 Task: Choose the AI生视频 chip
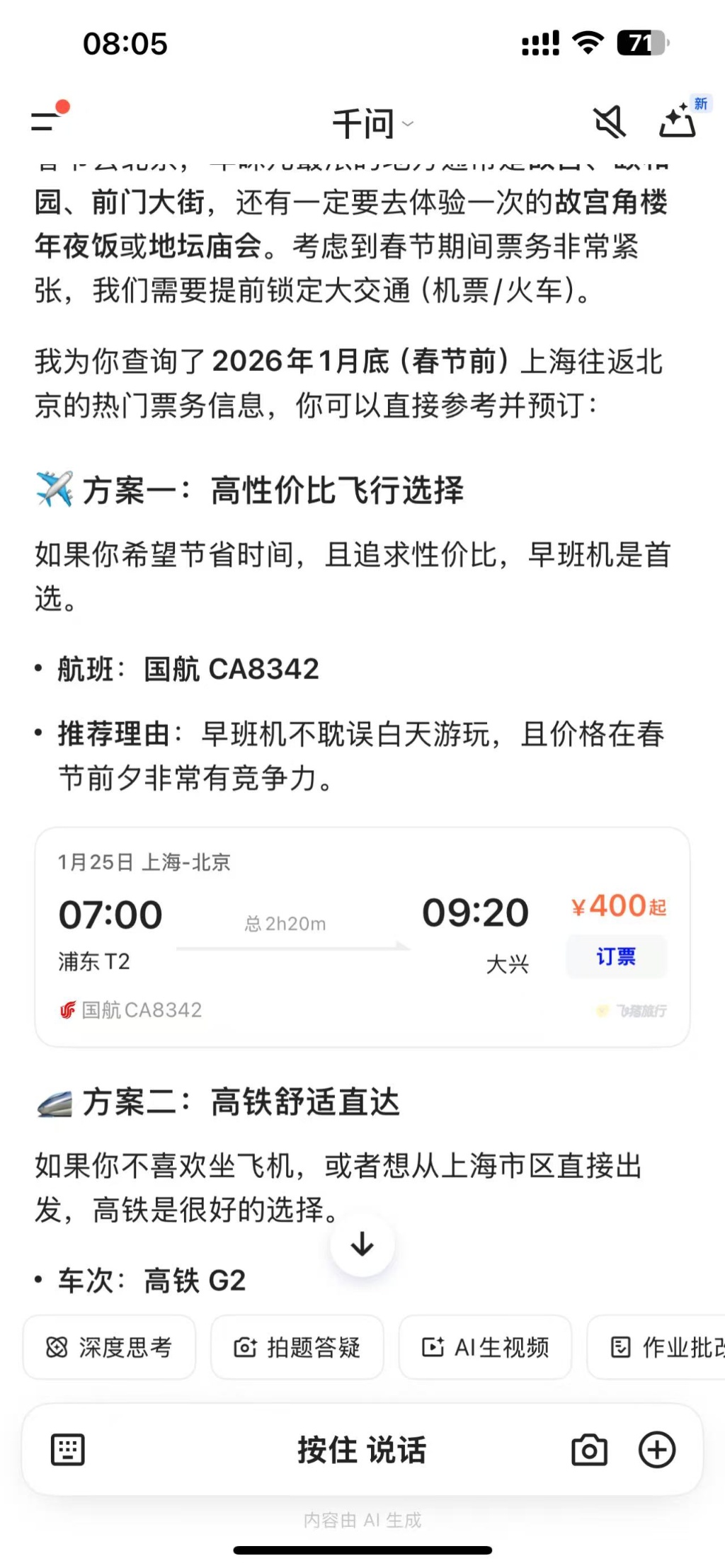point(485,1347)
